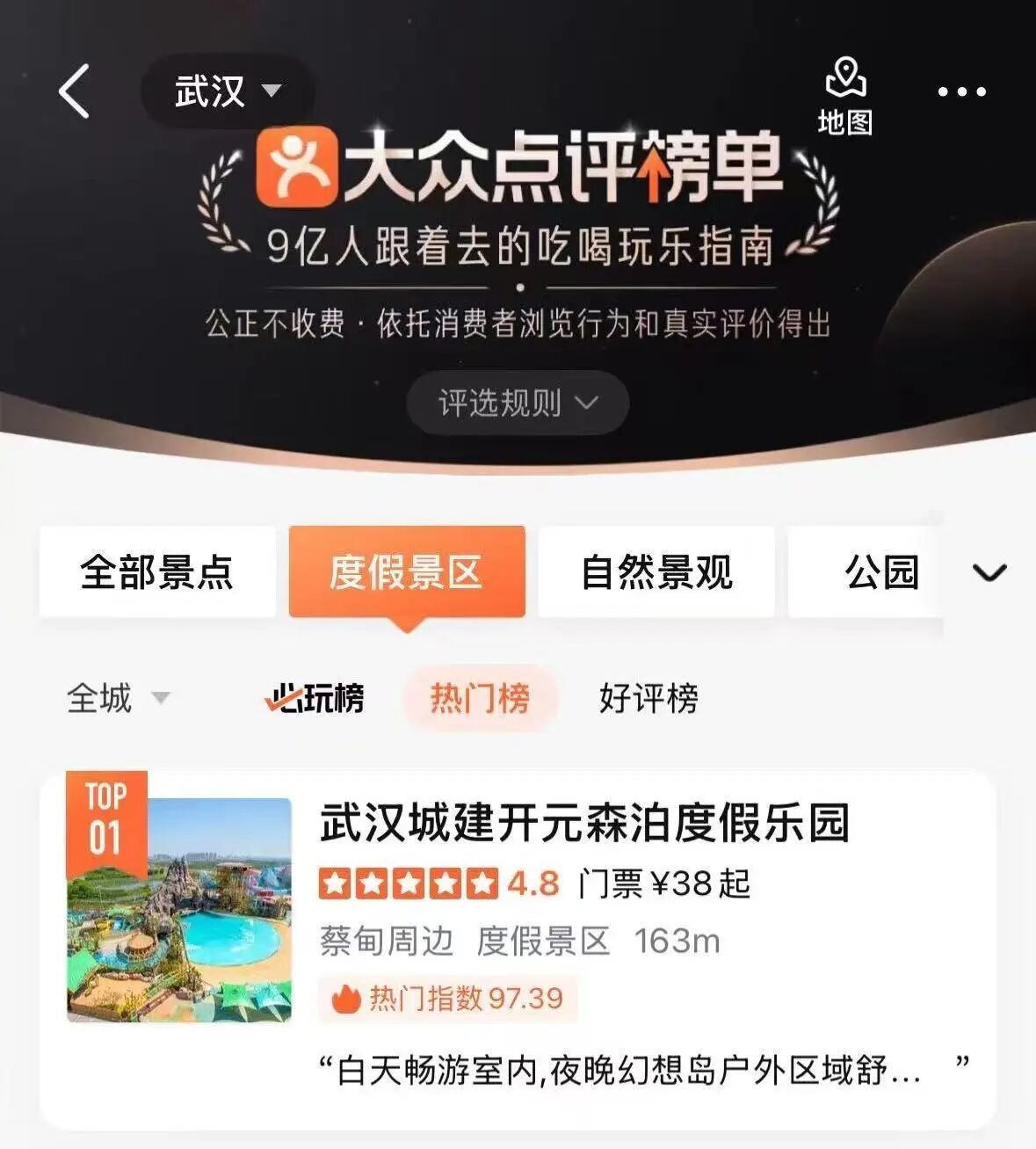Switch to the 必玩榜 ranking
The image size is (1036, 1149).
coord(314,699)
